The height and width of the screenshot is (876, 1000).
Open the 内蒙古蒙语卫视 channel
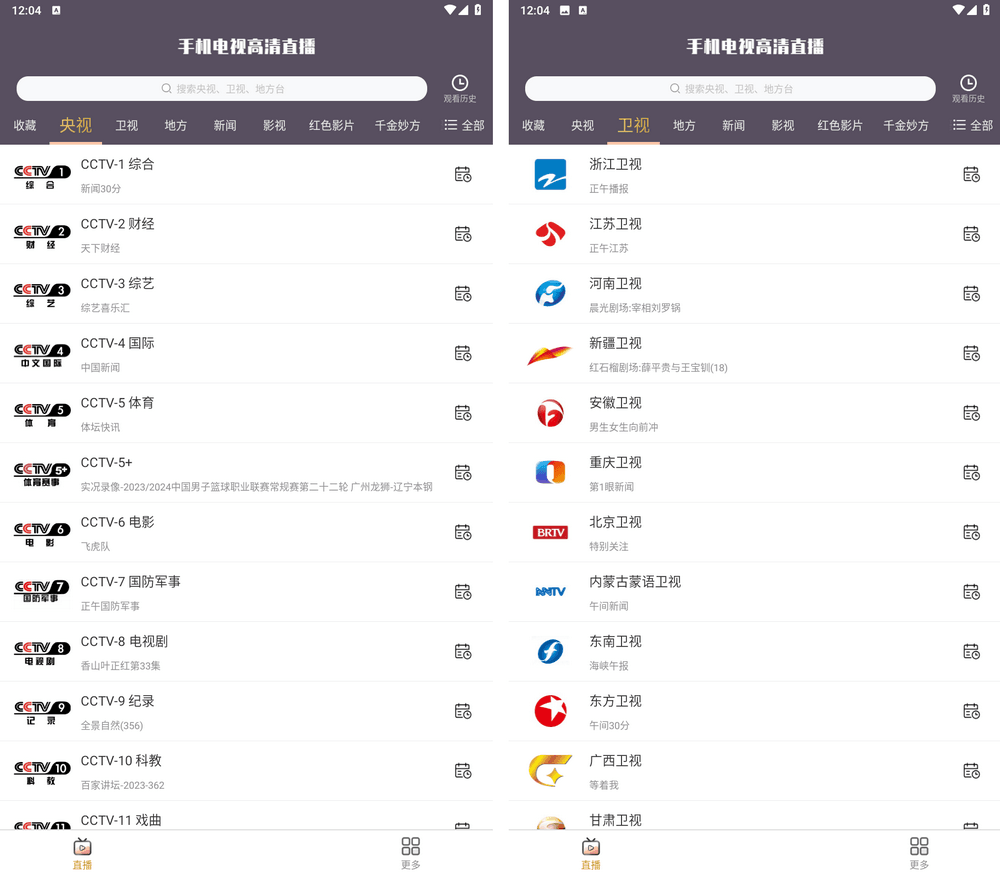coord(700,592)
